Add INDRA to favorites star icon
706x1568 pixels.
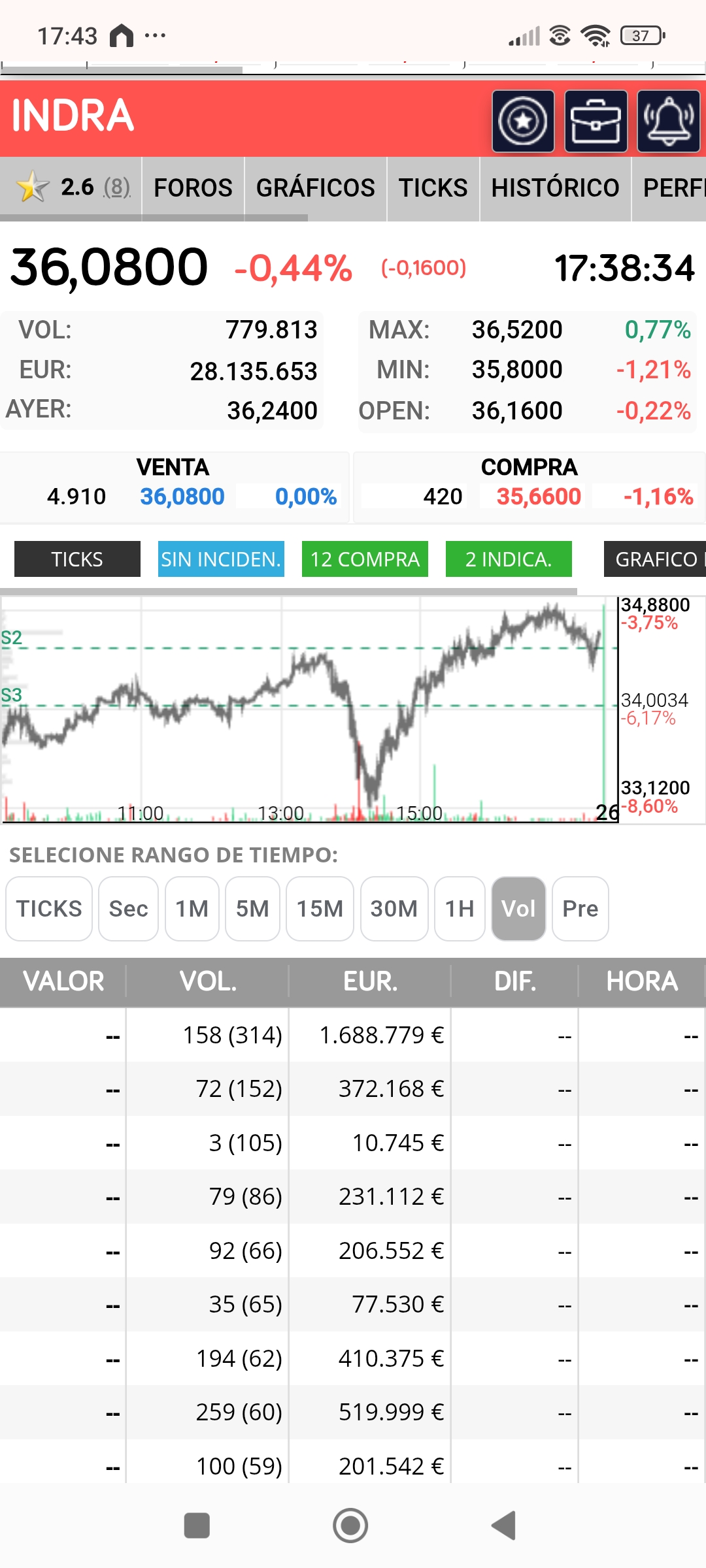523,122
